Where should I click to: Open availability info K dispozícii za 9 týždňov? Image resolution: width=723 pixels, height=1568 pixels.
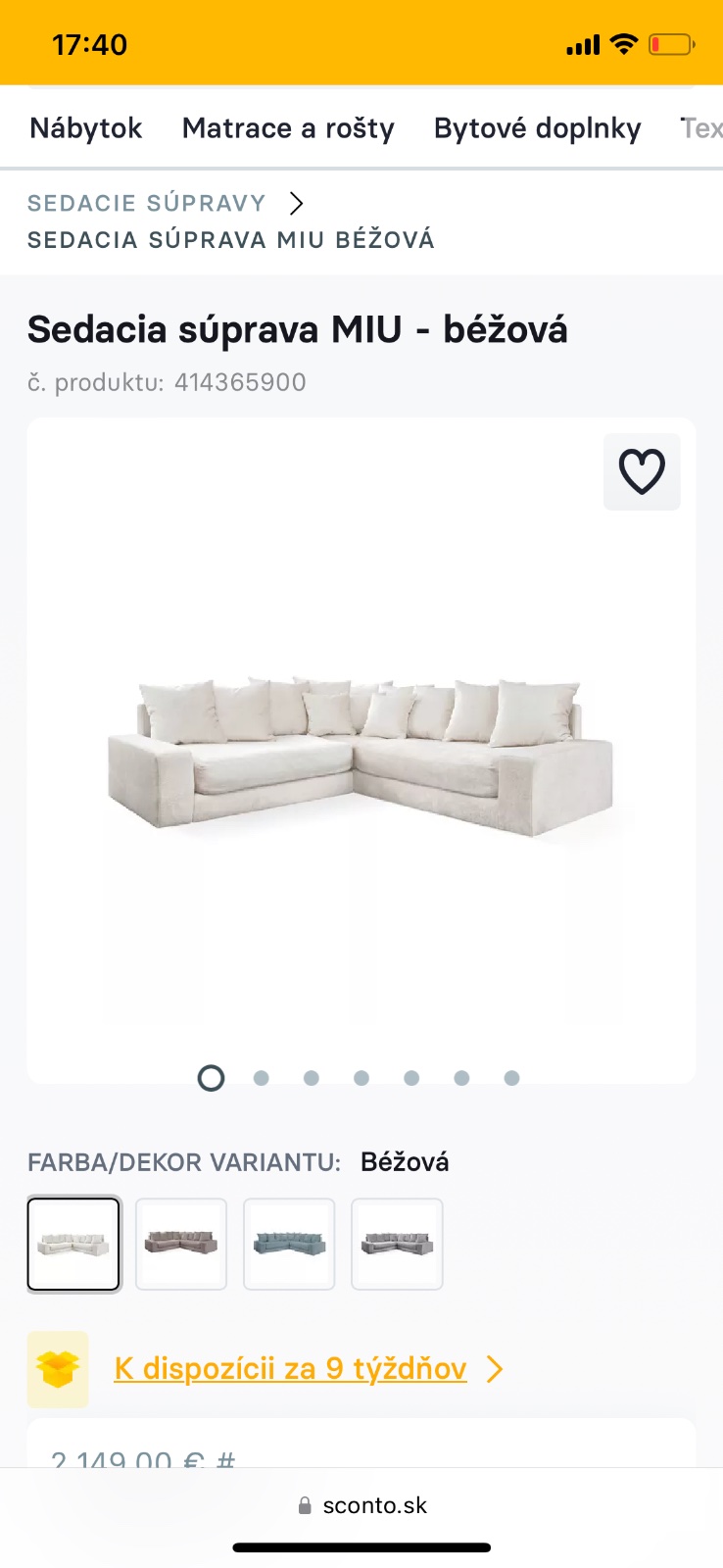[291, 1368]
